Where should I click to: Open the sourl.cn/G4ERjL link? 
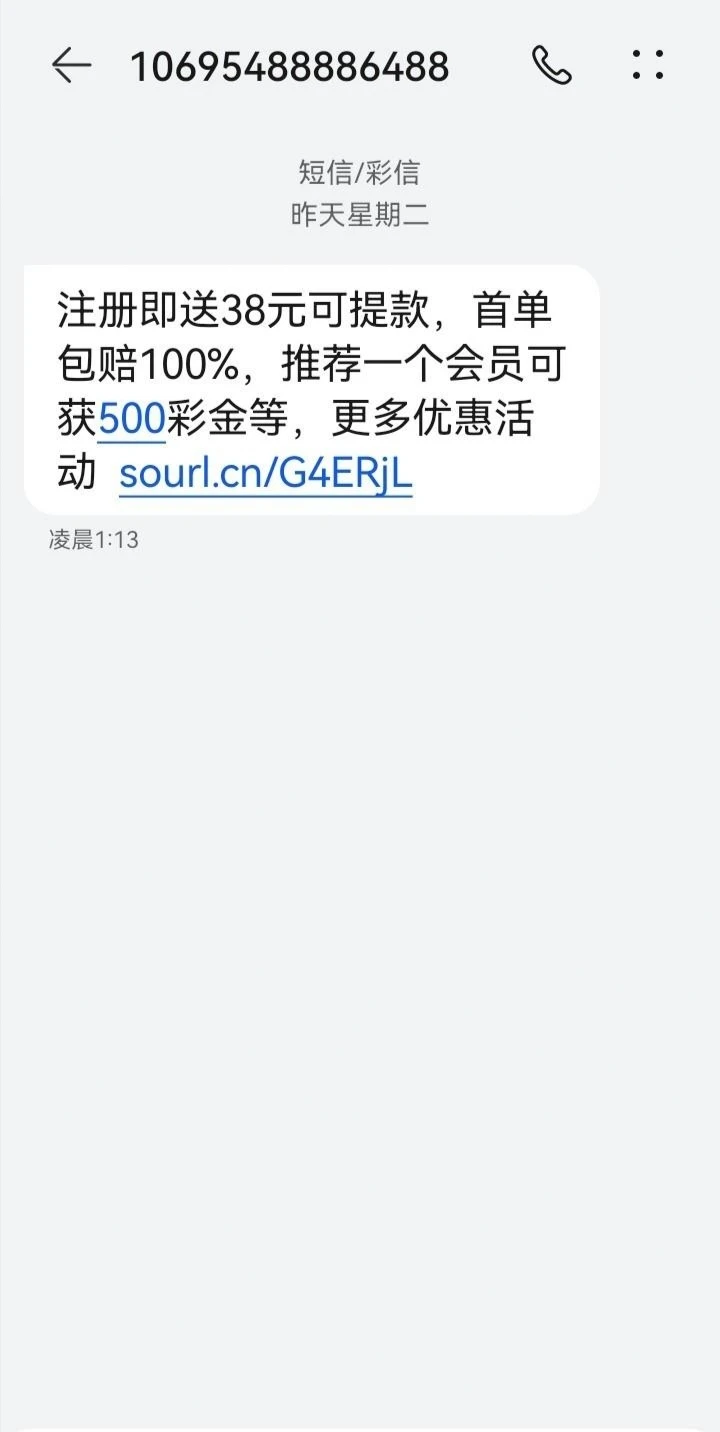[265, 474]
